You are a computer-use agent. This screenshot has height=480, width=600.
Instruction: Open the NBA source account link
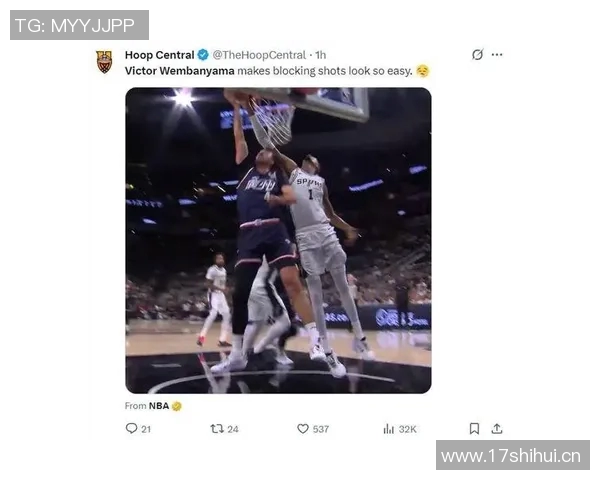coord(159,406)
